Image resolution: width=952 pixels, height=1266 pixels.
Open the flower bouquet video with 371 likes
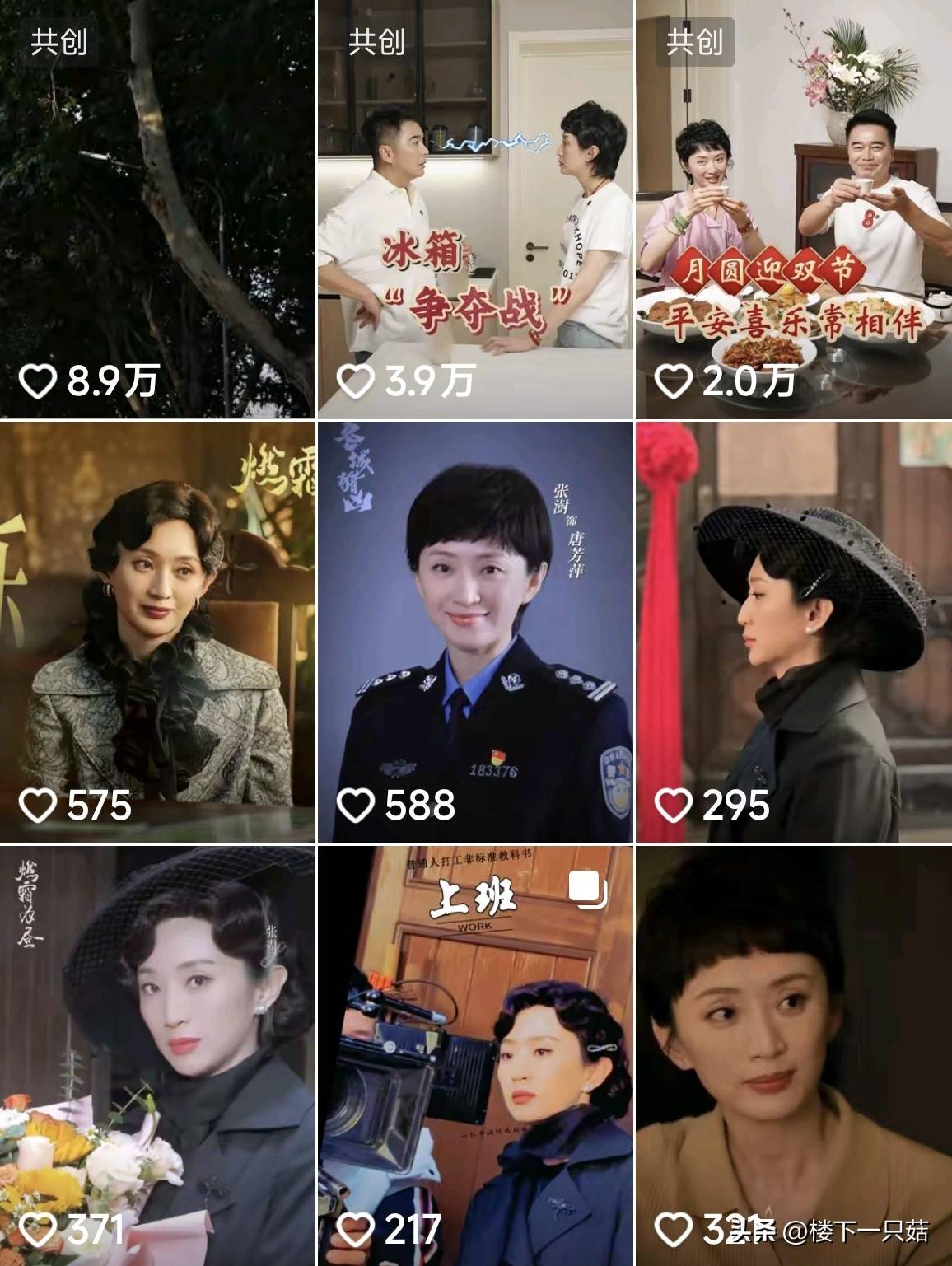157,1054
